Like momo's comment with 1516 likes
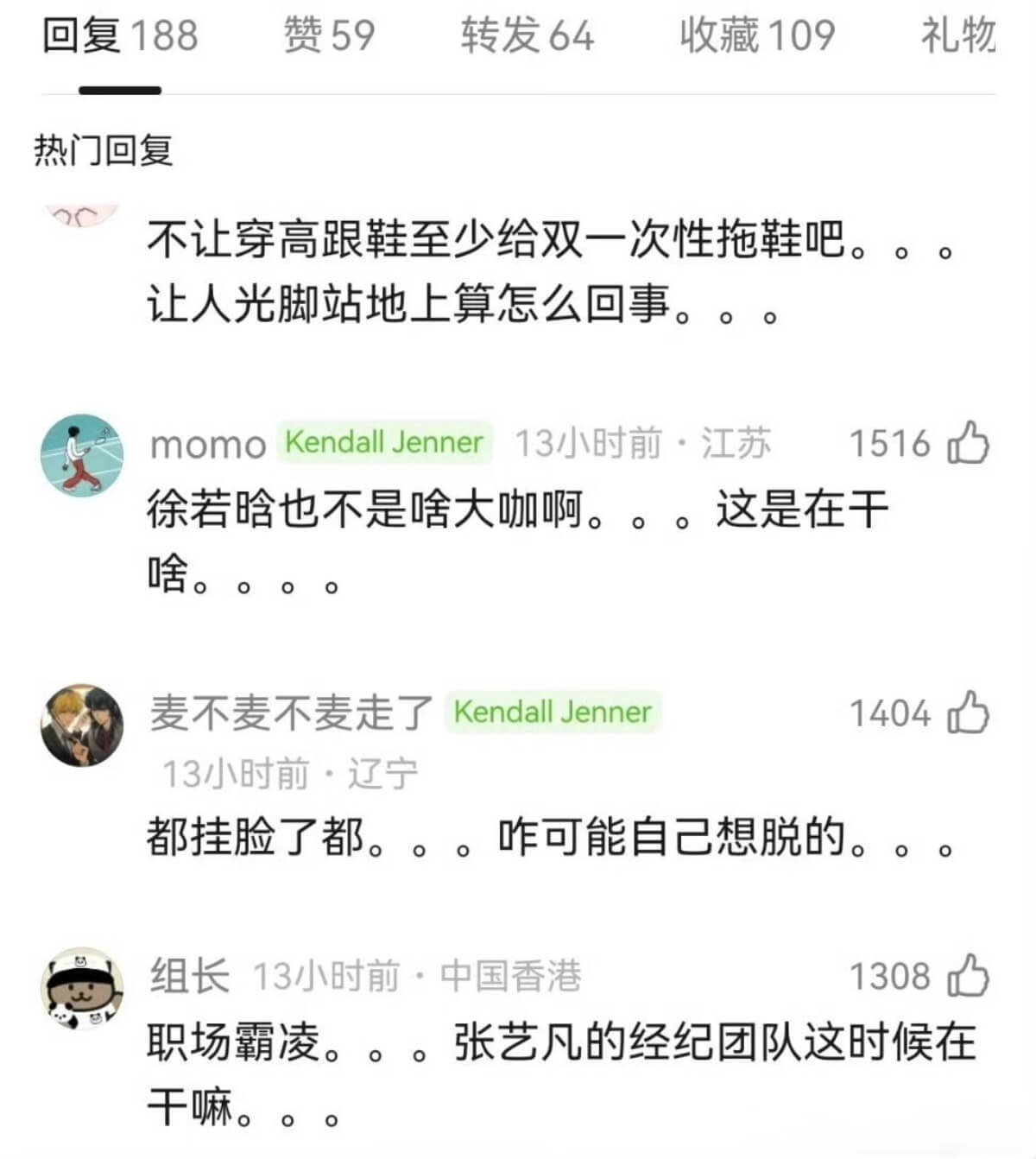Image resolution: width=1036 pixels, height=1159 pixels. pos(968,443)
